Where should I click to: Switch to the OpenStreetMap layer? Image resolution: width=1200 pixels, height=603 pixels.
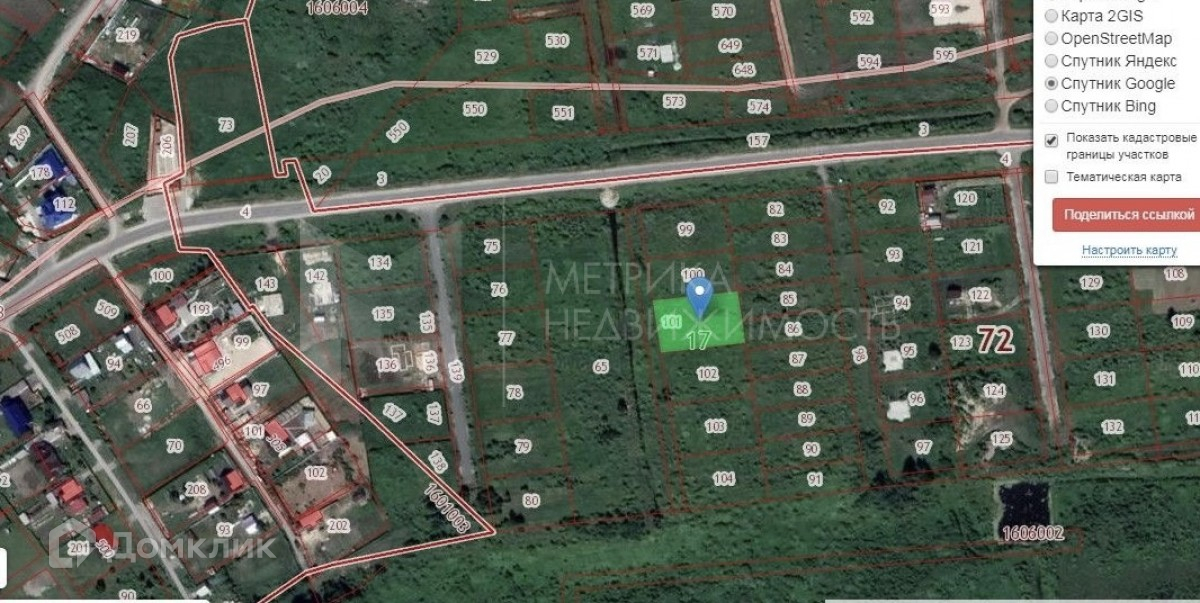[1051, 39]
